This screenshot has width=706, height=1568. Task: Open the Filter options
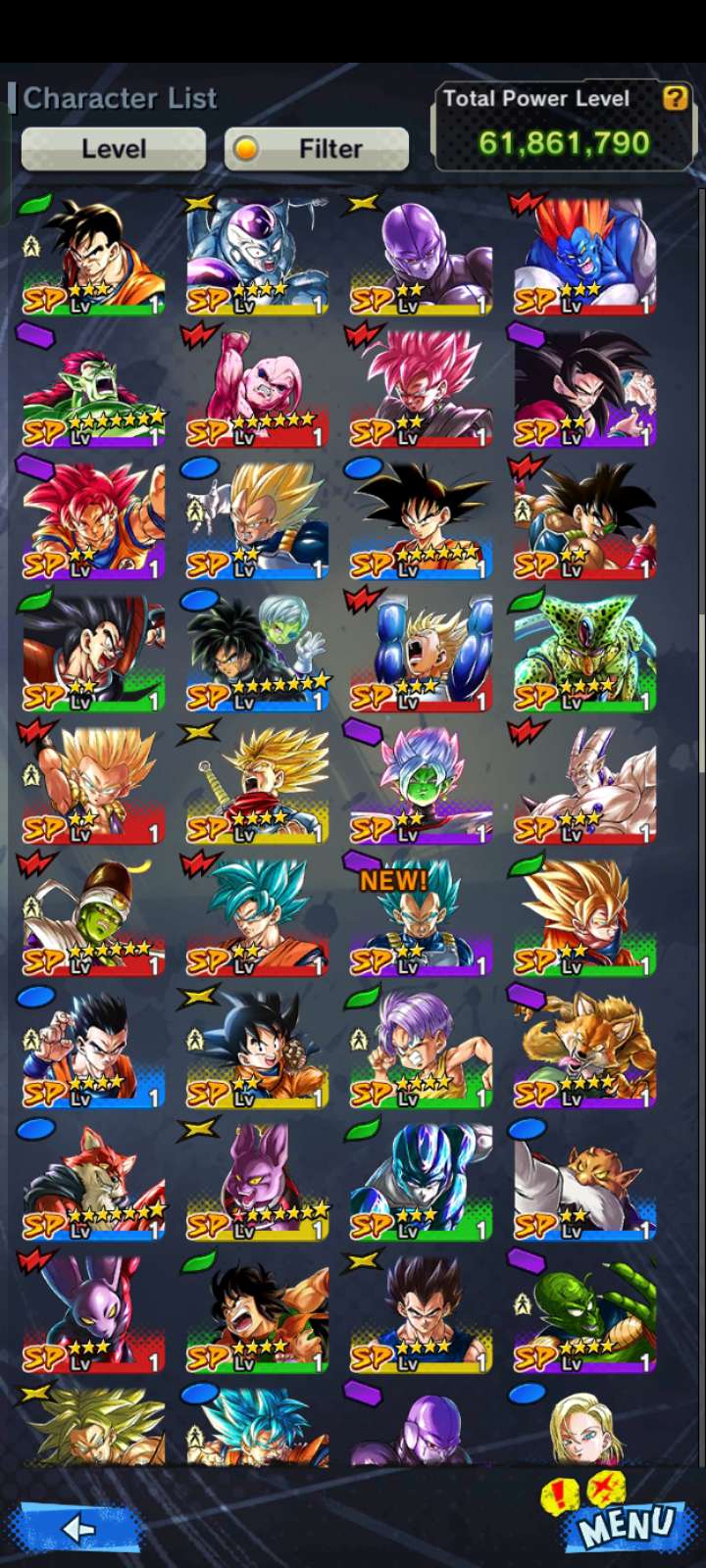click(317, 149)
